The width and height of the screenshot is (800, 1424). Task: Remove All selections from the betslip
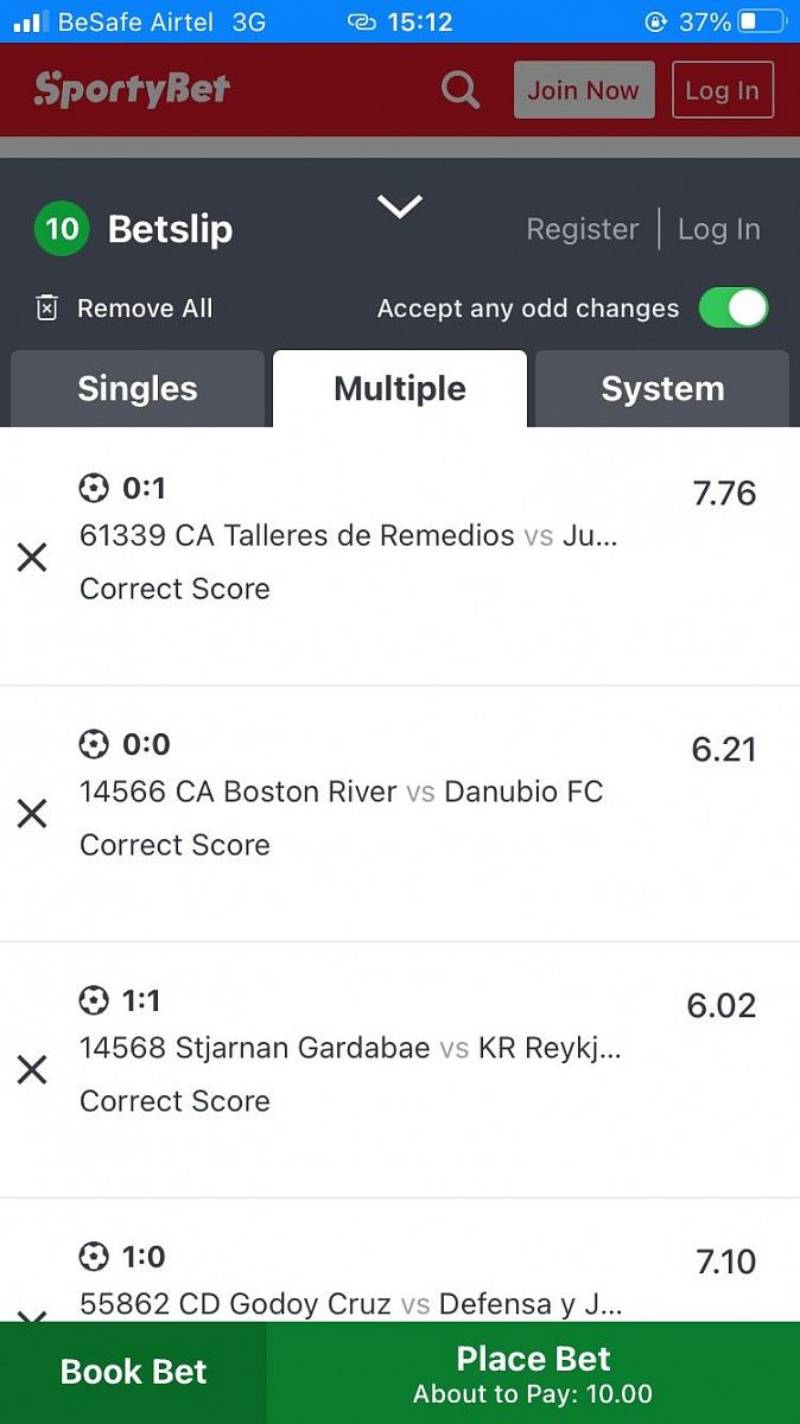(x=125, y=308)
